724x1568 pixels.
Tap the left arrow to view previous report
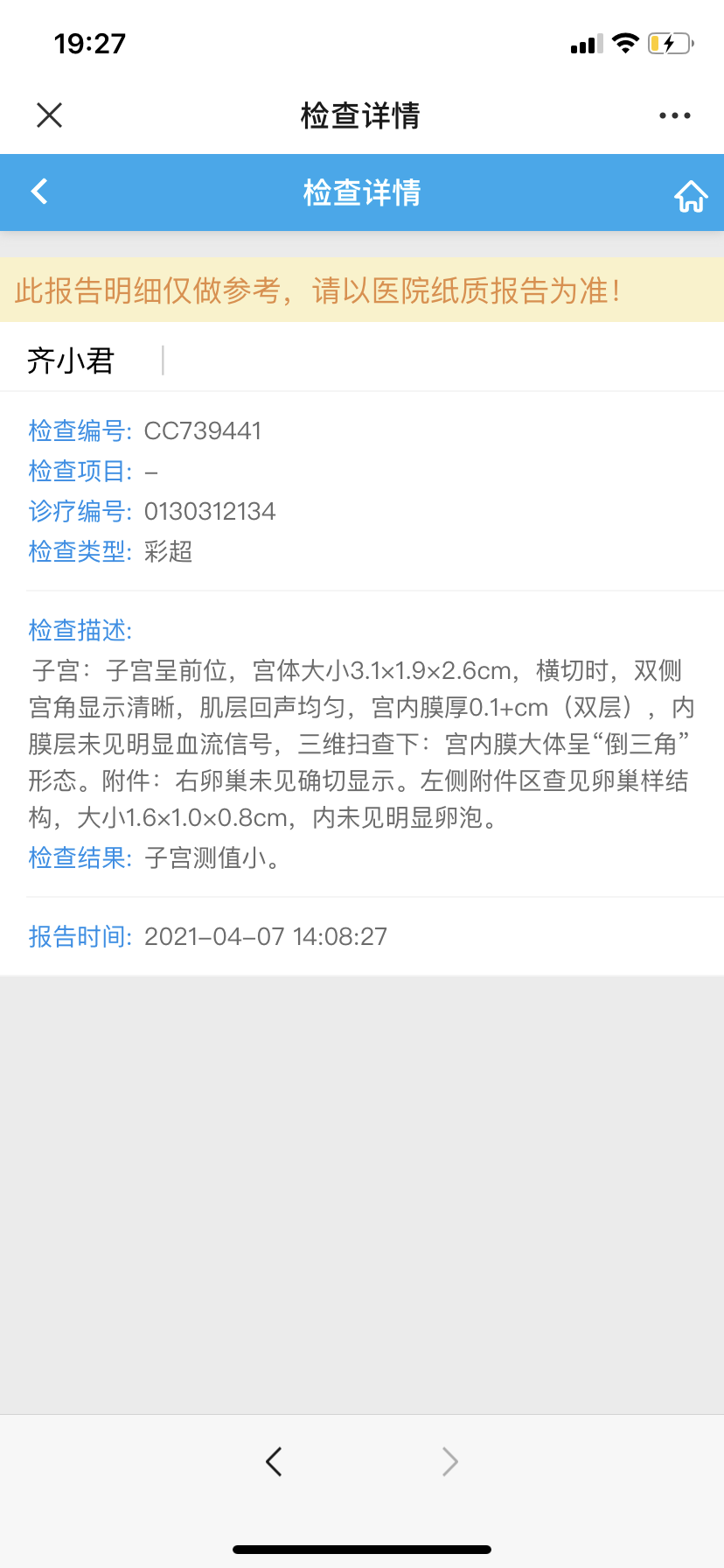tap(273, 1460)
